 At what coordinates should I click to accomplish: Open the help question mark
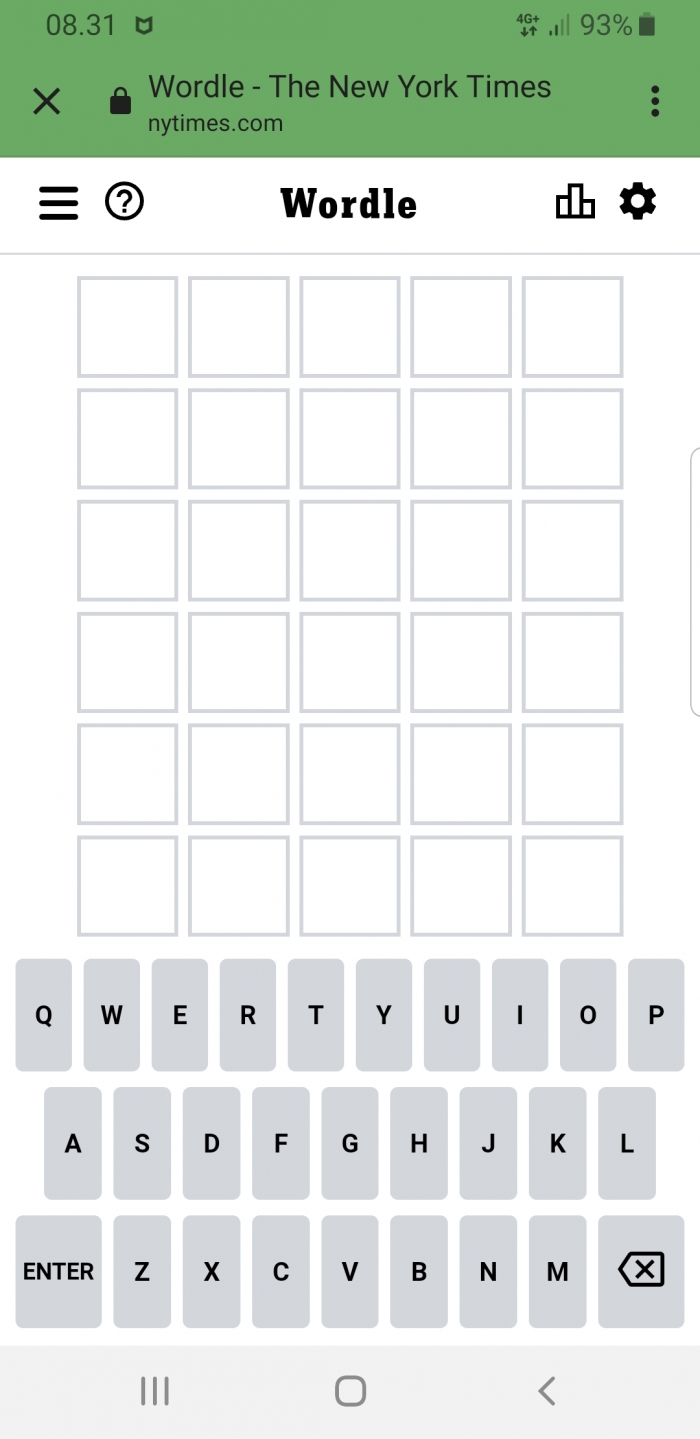[125, 203]
